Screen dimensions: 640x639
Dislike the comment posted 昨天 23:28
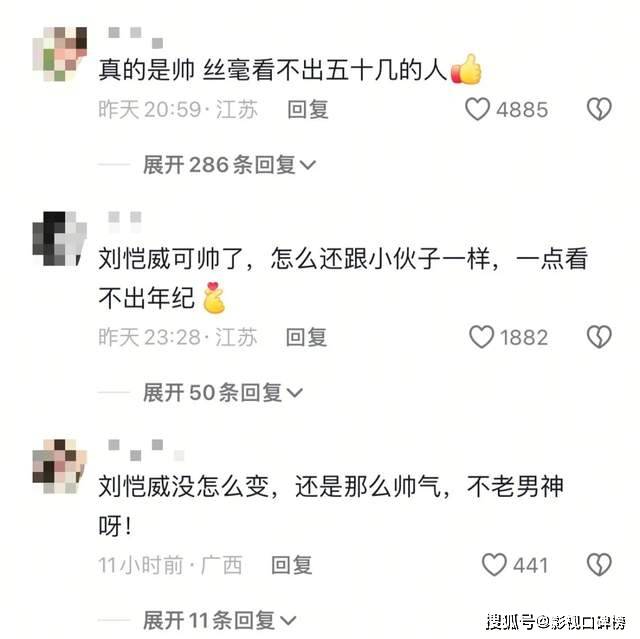598,337
